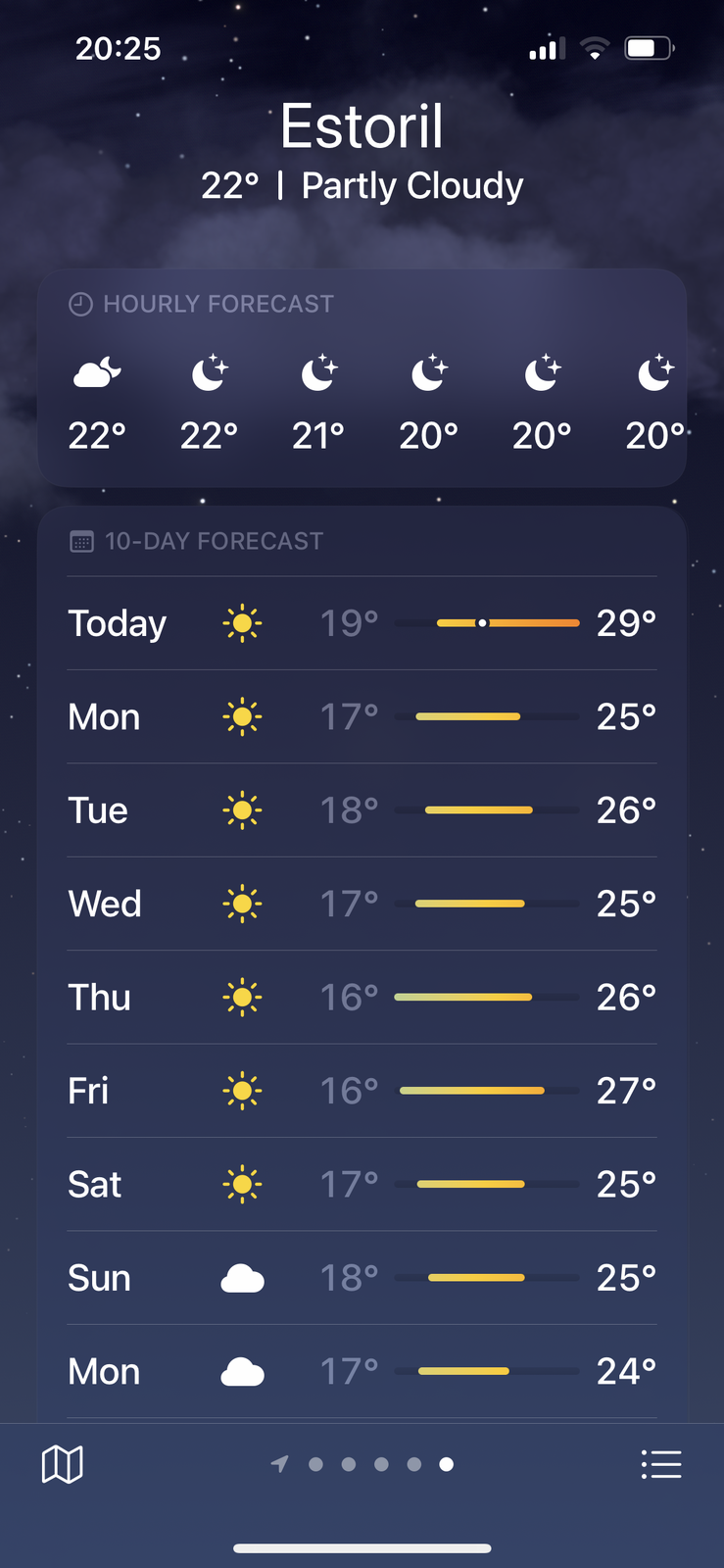Open Wed daily forecast
Viewport: 724px width, 1568px height.
click(x=362, y=904)
